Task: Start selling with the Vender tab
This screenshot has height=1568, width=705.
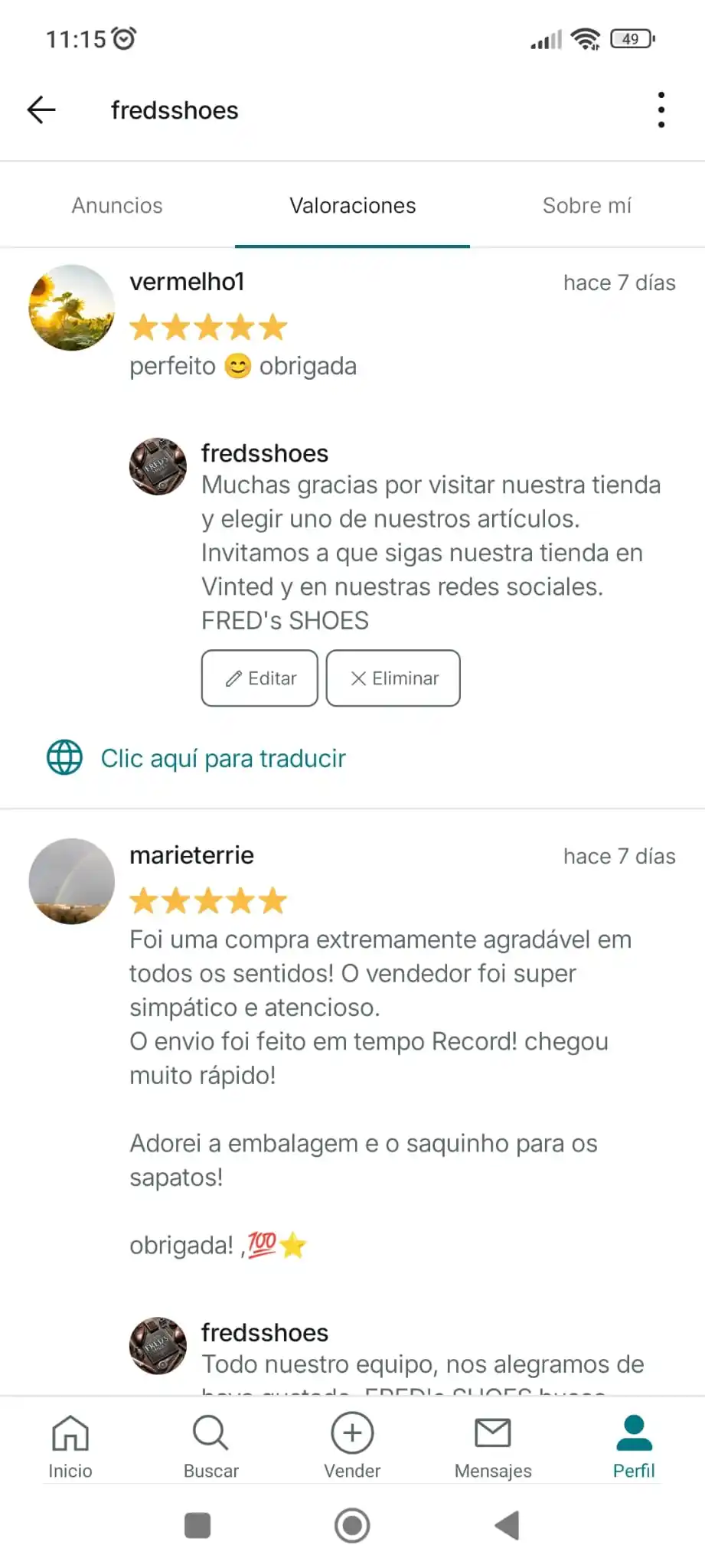Action: click(x=352, y=1446)
